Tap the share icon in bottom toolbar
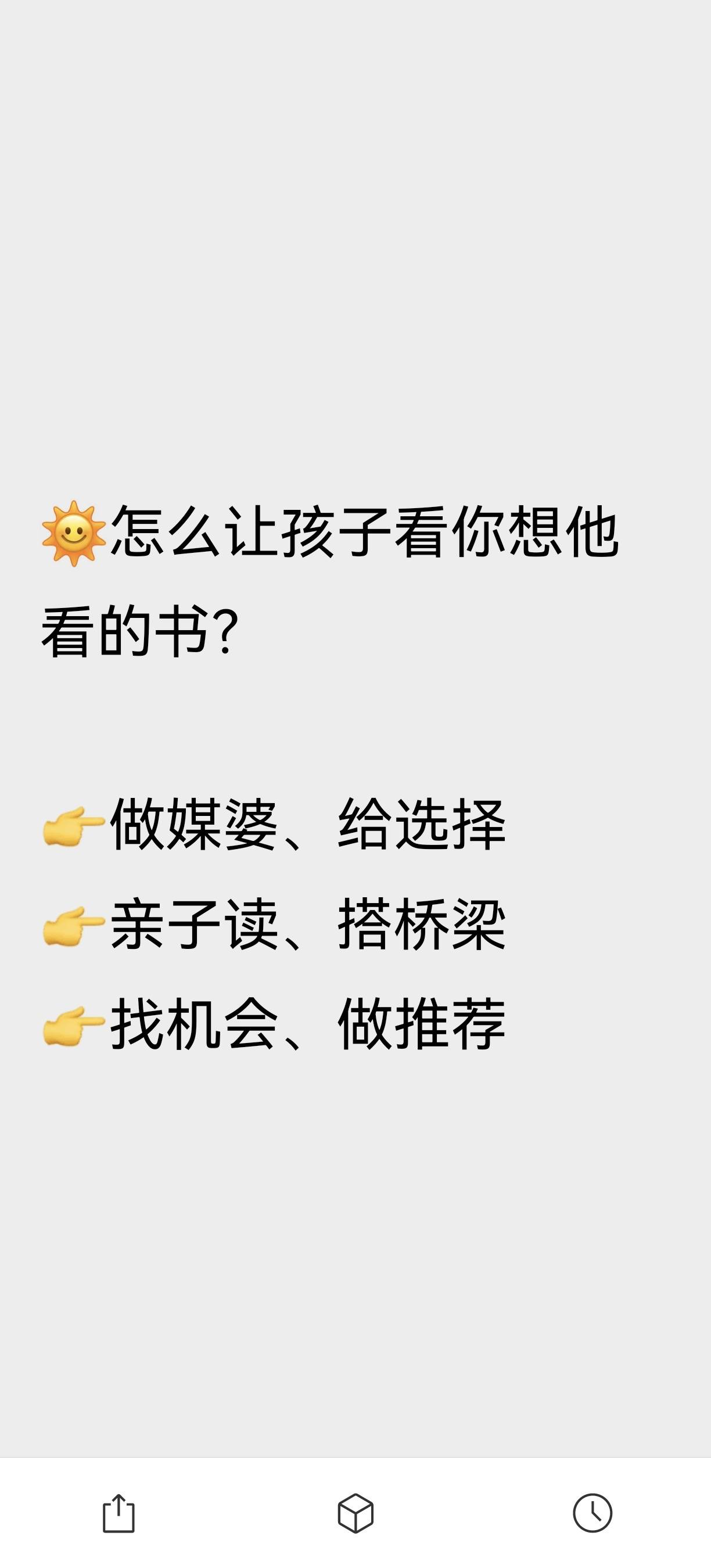The image size is (711, 1568). [119, 1513]
